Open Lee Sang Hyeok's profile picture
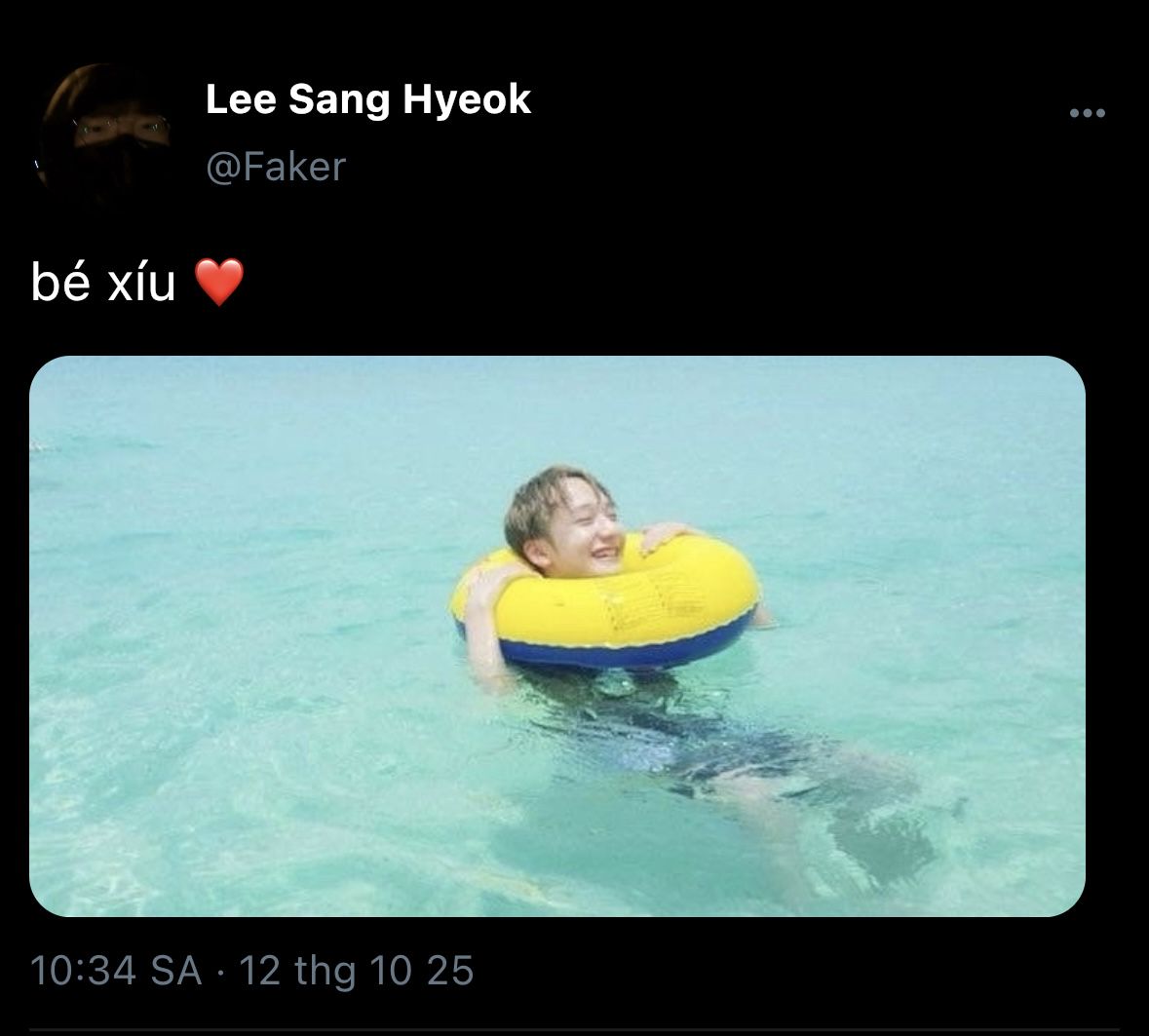The image size is (1149, 1036). coord(106,134)
